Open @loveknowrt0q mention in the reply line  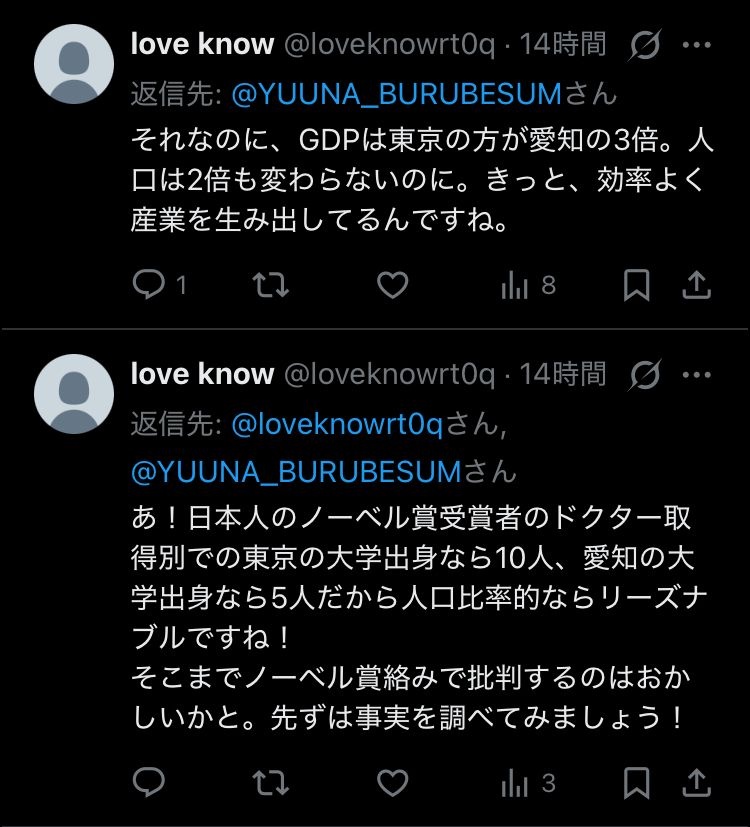click(336, 425)
